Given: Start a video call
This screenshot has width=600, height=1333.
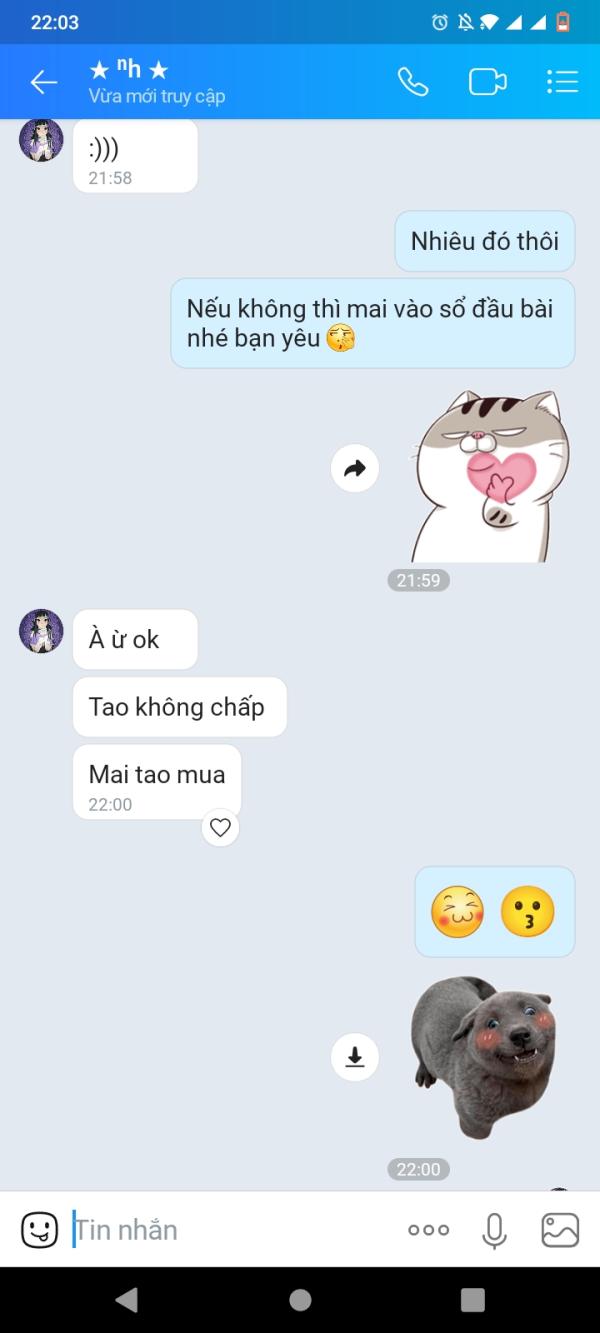Looking at the screenshot, I should 487,82.
